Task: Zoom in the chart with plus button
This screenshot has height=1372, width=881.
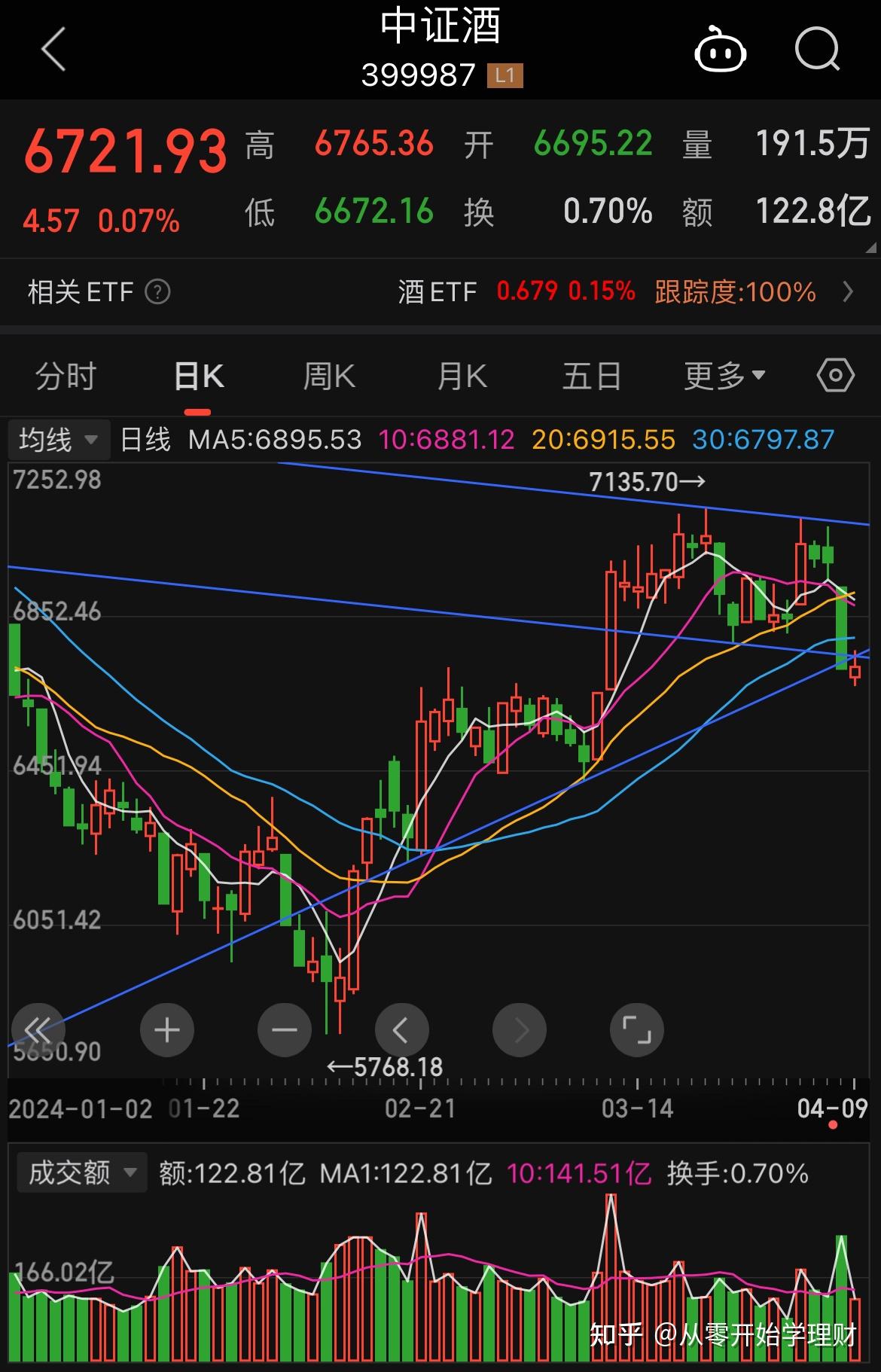Action: click(167, 1029)
